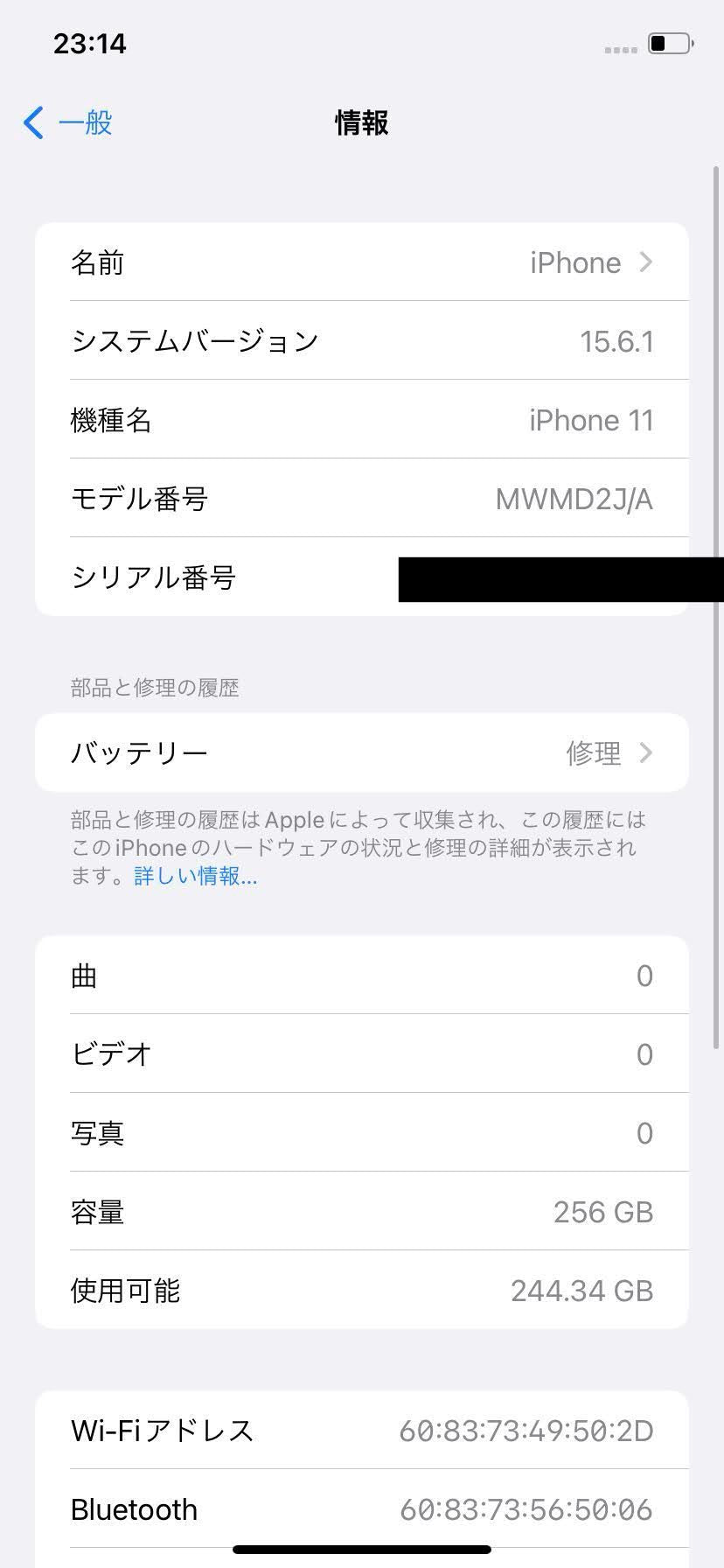Image resolution: width=724 pixels, height=1568 pixels.
Task: Open the chevron on the 名前 row
Action: tap(645, 262)
